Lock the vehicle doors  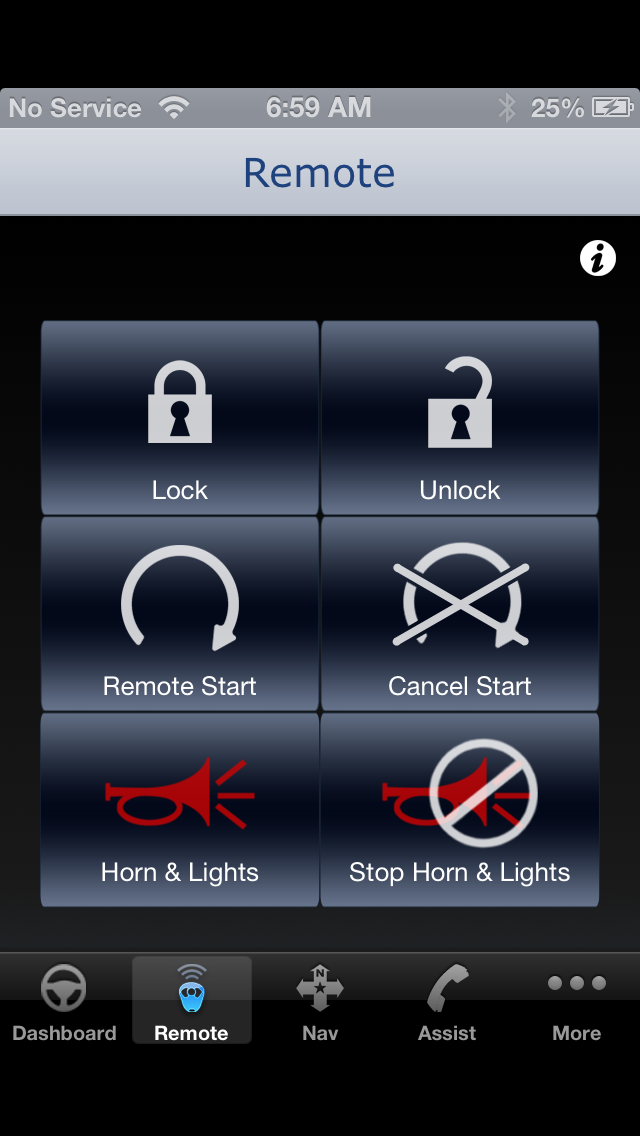pos(180,418)
